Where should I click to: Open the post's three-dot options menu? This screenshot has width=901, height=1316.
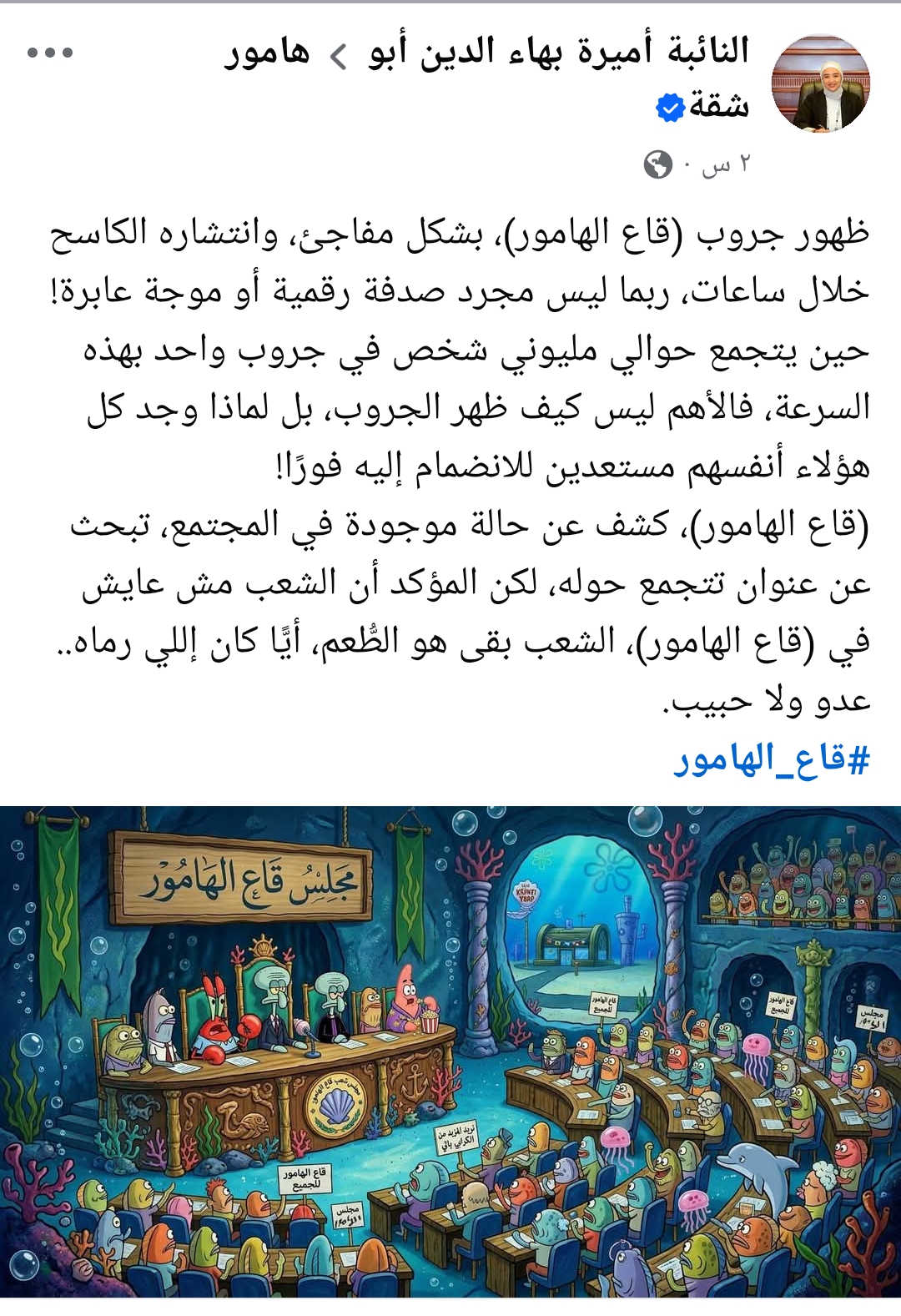50,53
